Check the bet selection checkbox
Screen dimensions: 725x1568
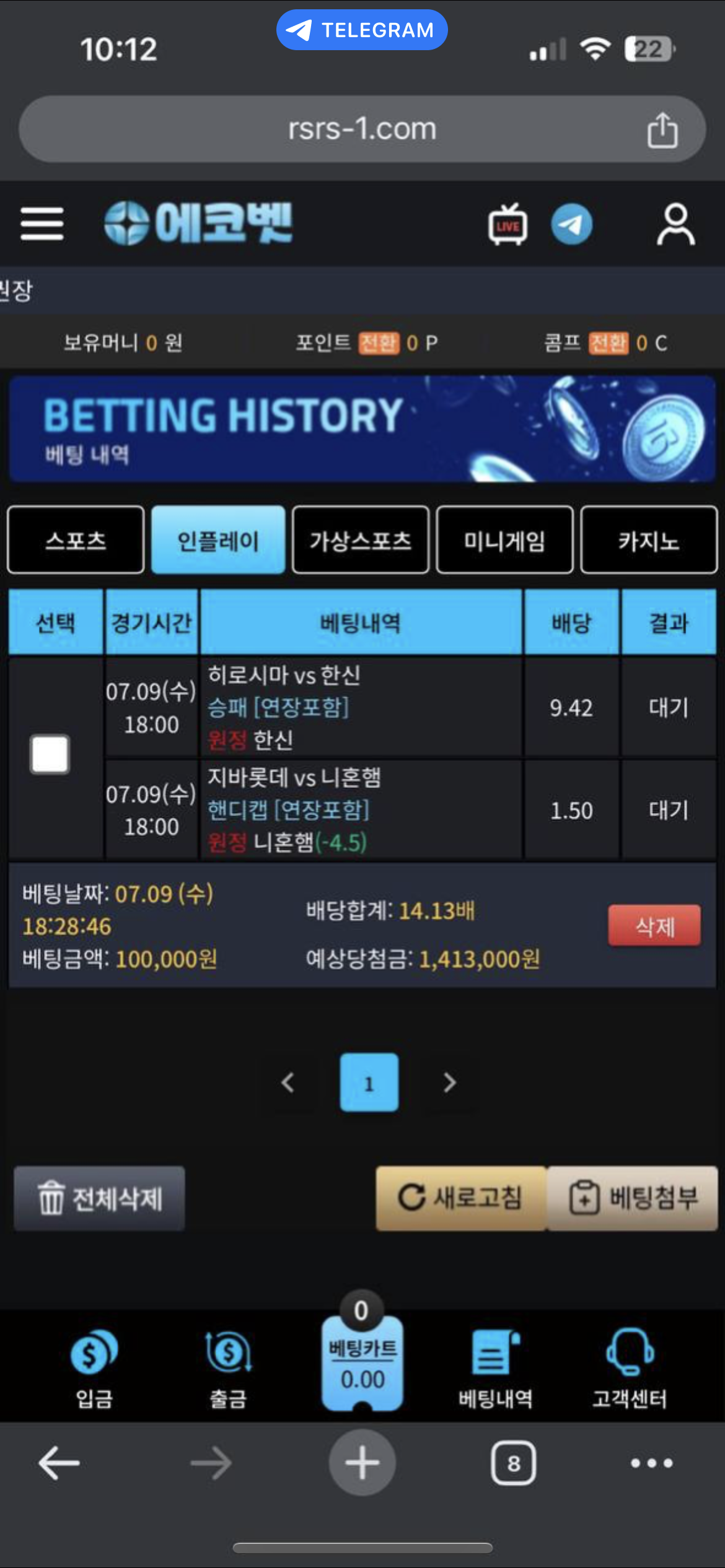50,754
